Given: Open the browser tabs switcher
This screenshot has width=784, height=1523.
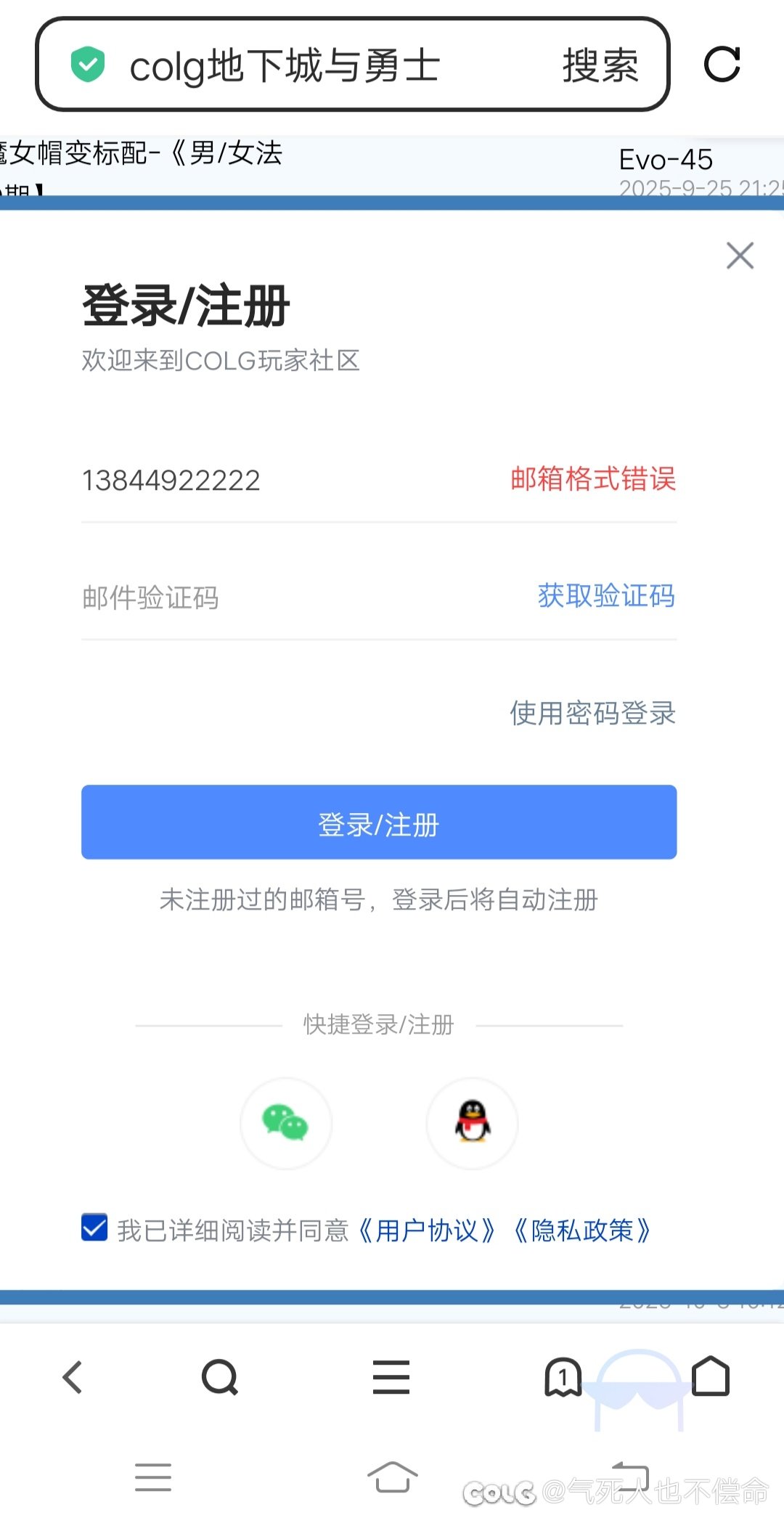Looking at the screenshot, I should 563,1377.
